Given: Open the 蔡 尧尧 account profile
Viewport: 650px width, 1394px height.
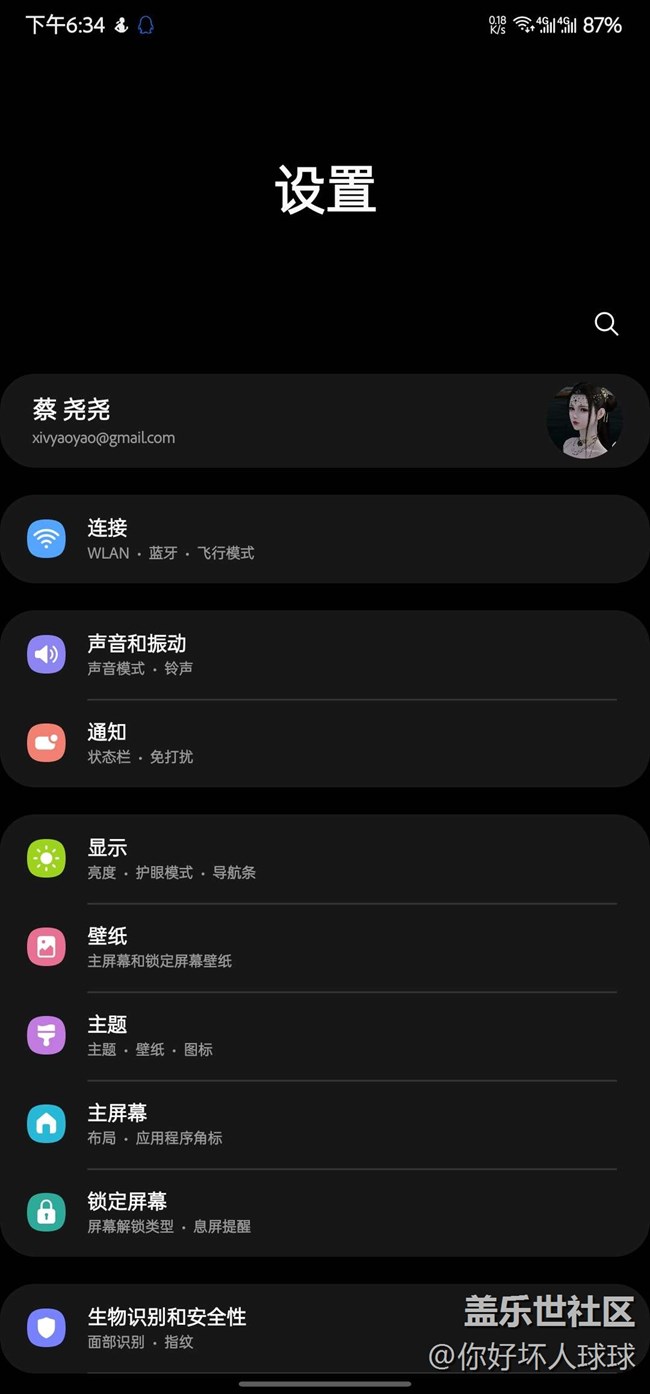Looking at the screenshot, I should (300, 421).
